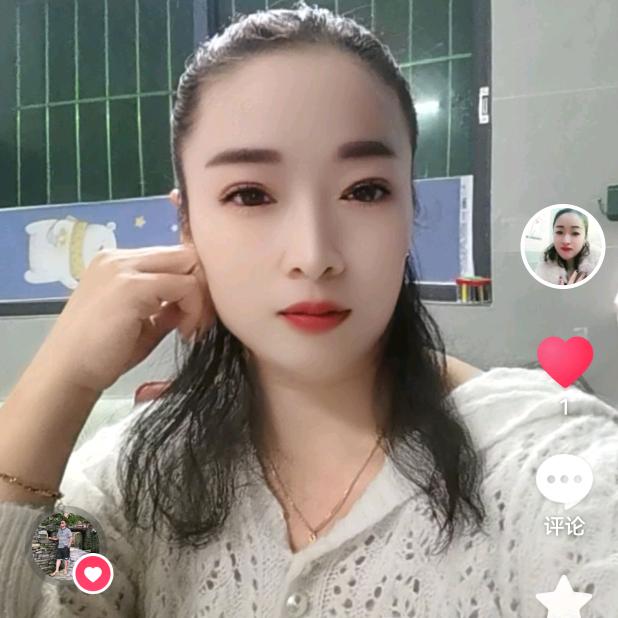The width and height of the screenshot is (618, 618).
Task: Open the 评论 comments bubble
Action: 564,483
